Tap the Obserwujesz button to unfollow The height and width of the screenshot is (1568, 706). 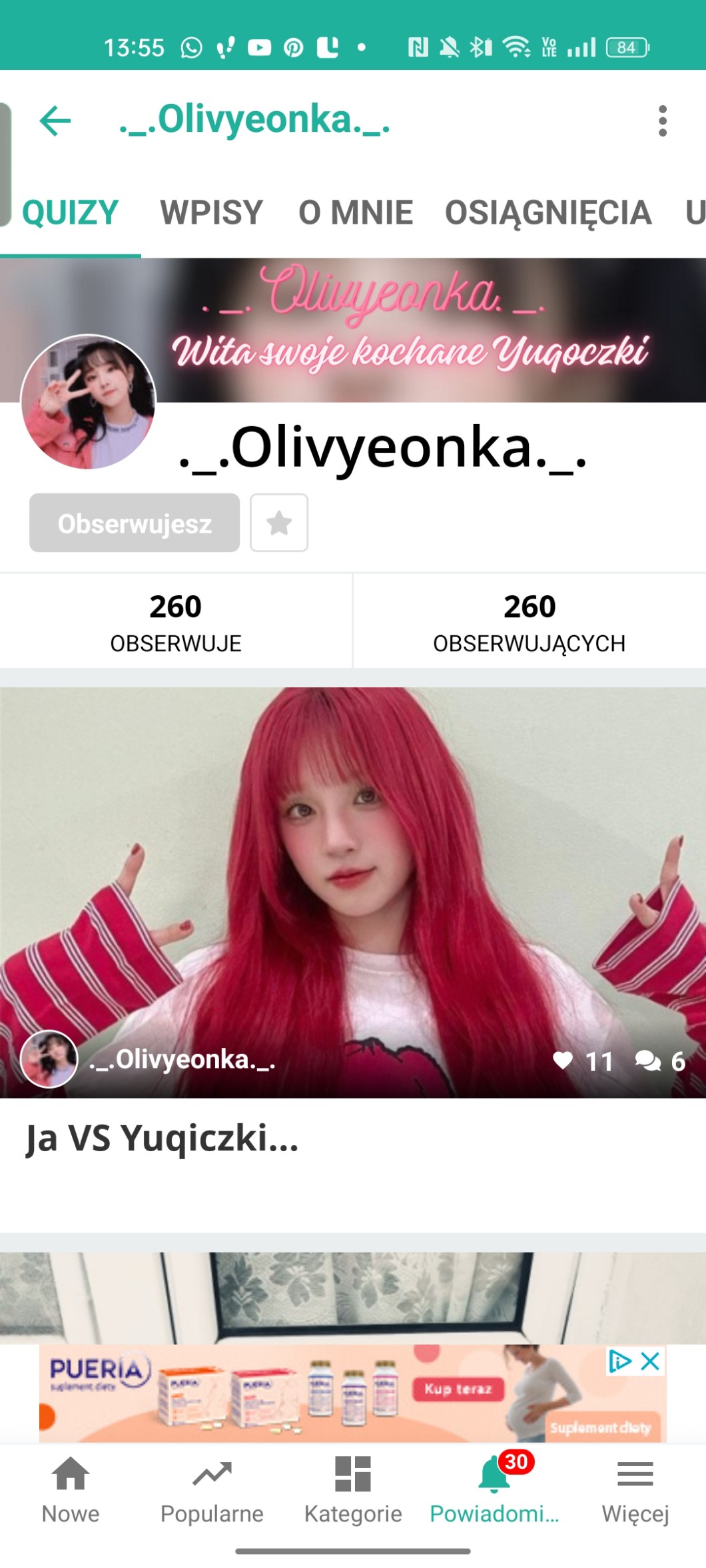(x=135, y=523)
